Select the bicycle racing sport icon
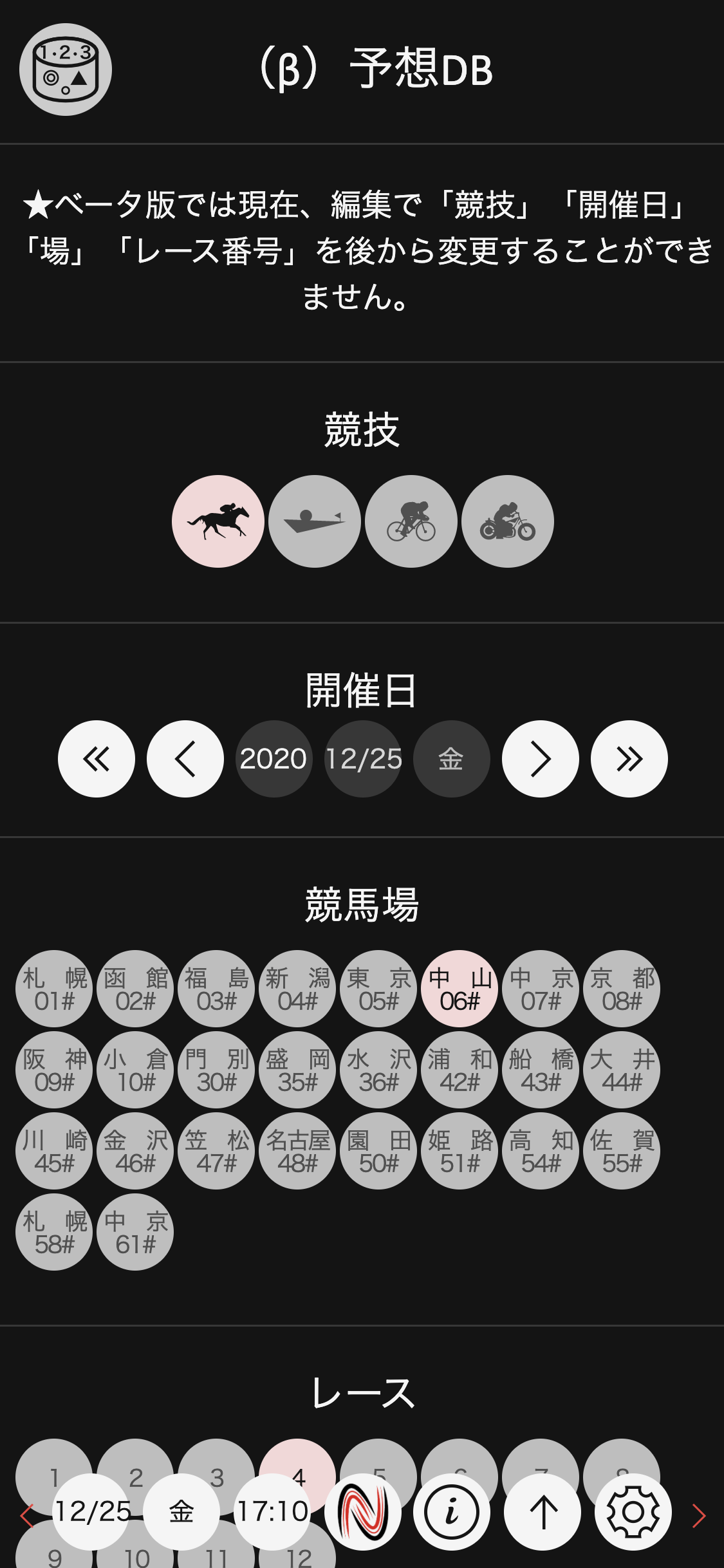Viewport: 724px width, 1568px height. point(411,521)
